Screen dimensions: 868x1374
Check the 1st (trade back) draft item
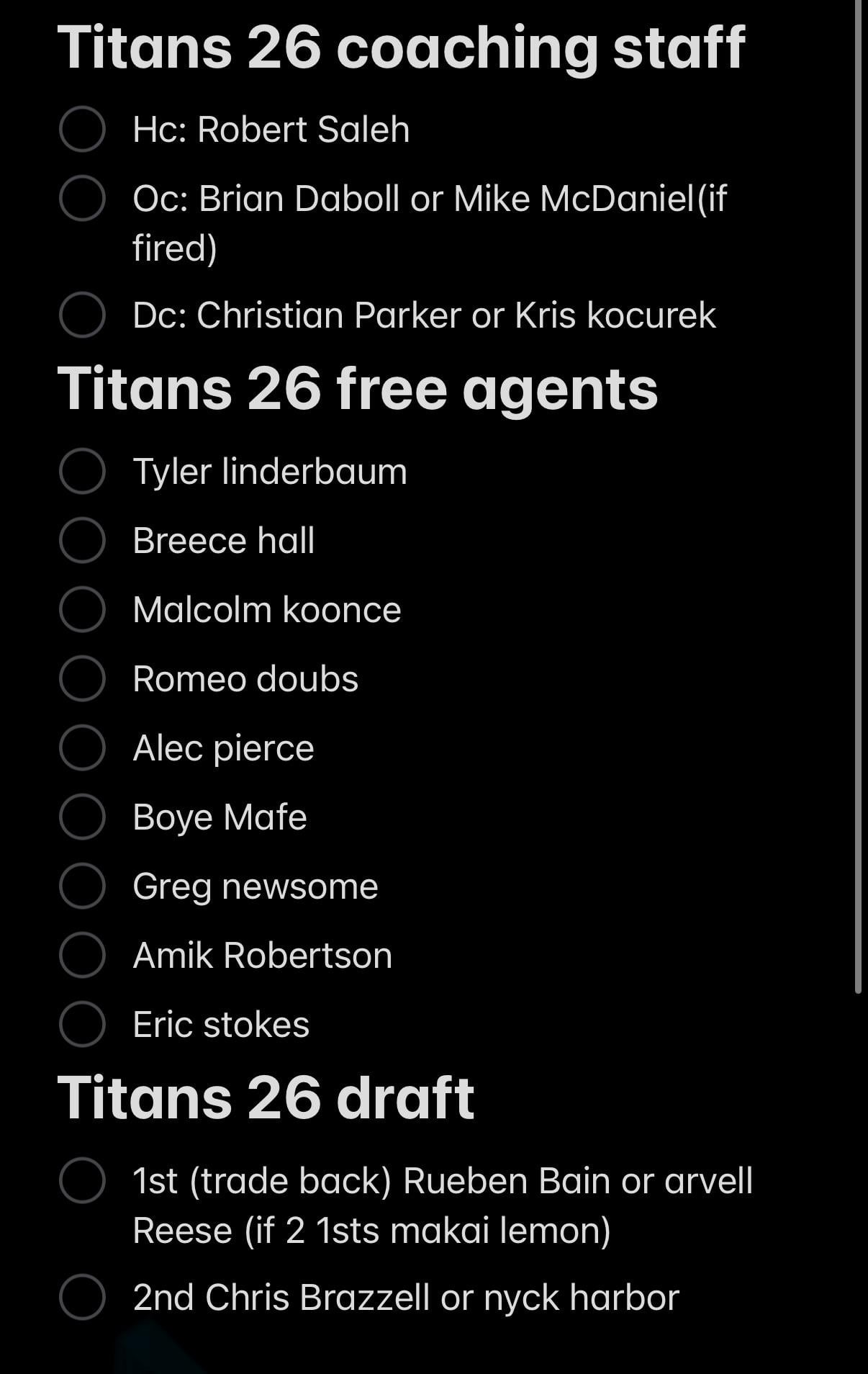coord(82,1180)
